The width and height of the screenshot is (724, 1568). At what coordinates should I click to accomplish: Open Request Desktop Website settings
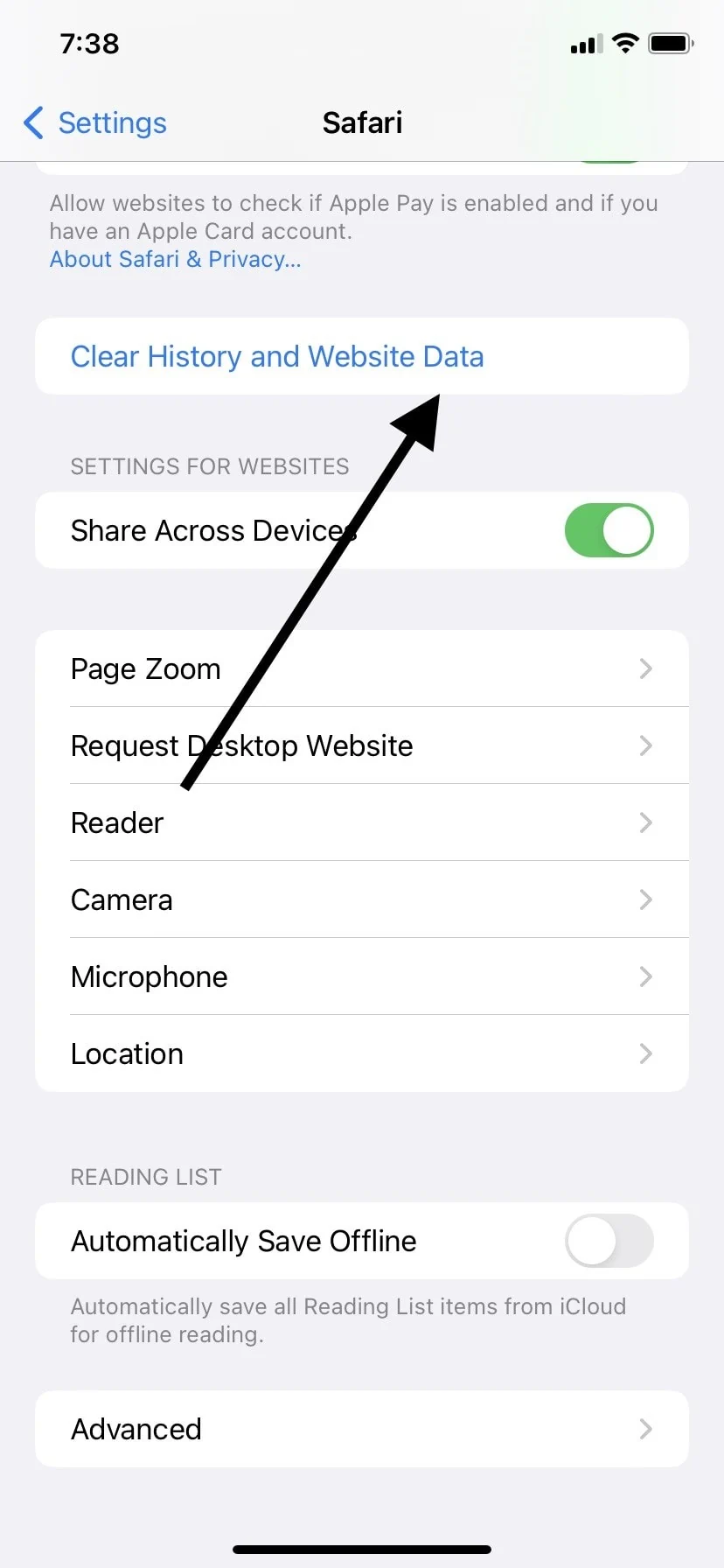(362, 745)
